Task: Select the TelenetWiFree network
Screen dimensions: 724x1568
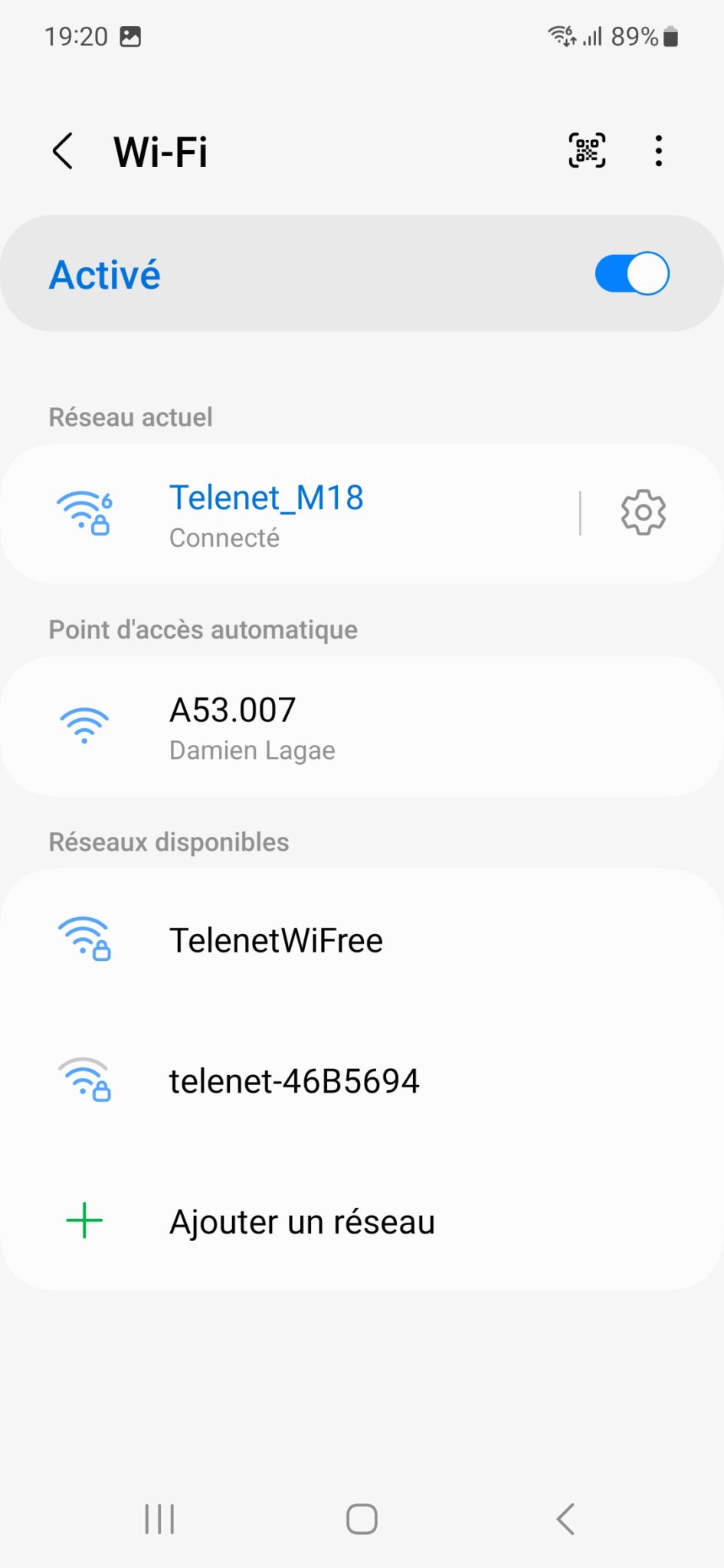Action: [x=362, y=940]
